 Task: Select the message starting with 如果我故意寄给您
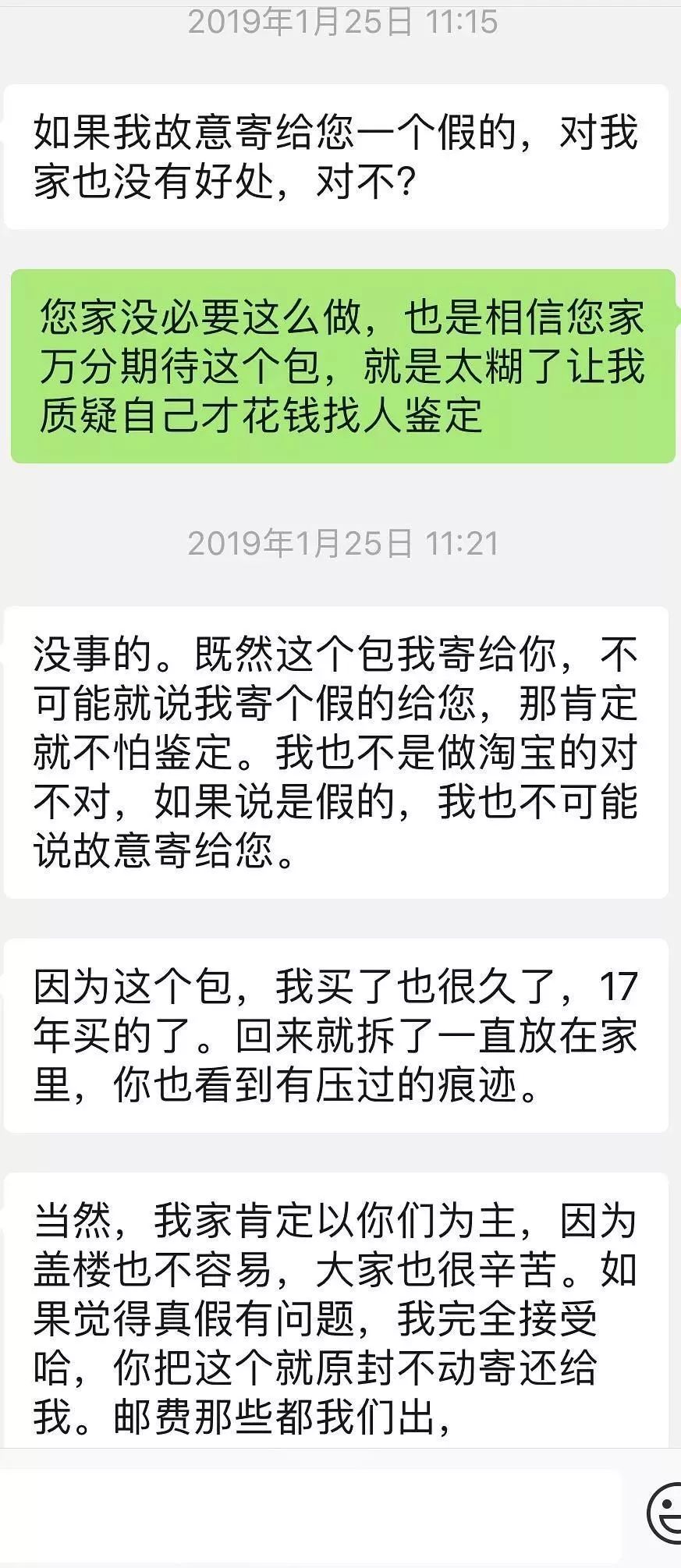click(x=335, y=156)
